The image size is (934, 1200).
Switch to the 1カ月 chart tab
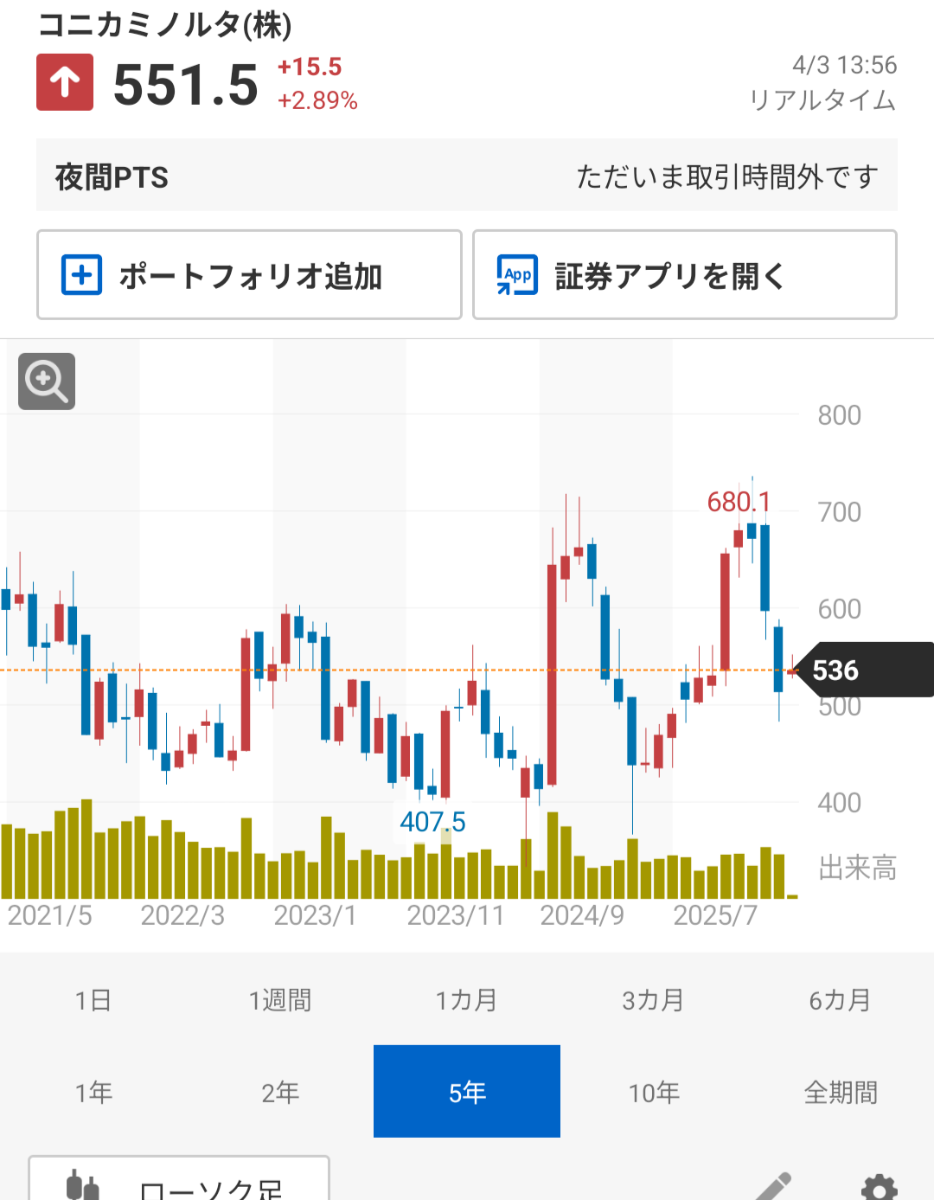466,999
